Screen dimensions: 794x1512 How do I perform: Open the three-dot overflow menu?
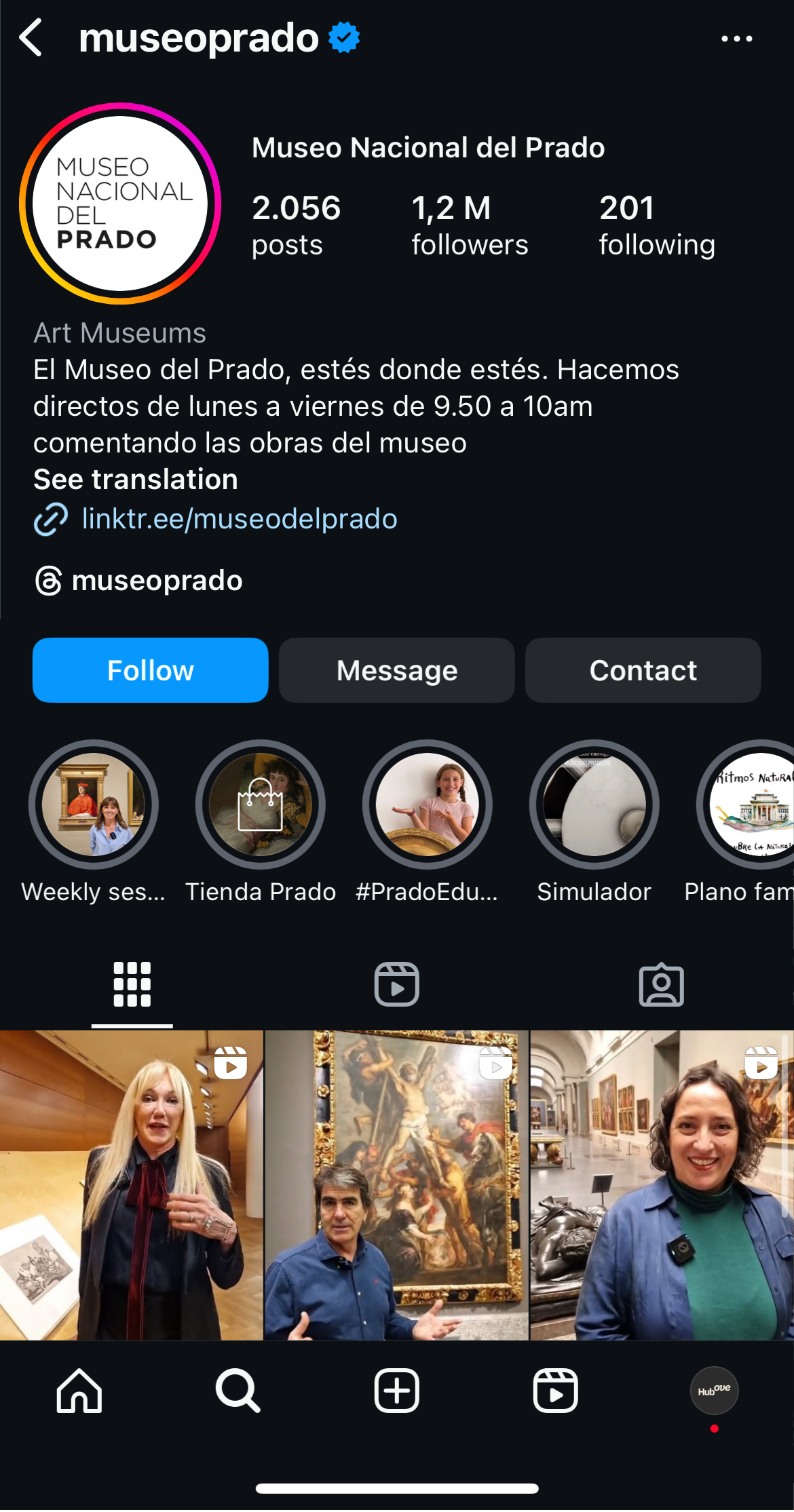pyautogui.click(x=736, y=39)
